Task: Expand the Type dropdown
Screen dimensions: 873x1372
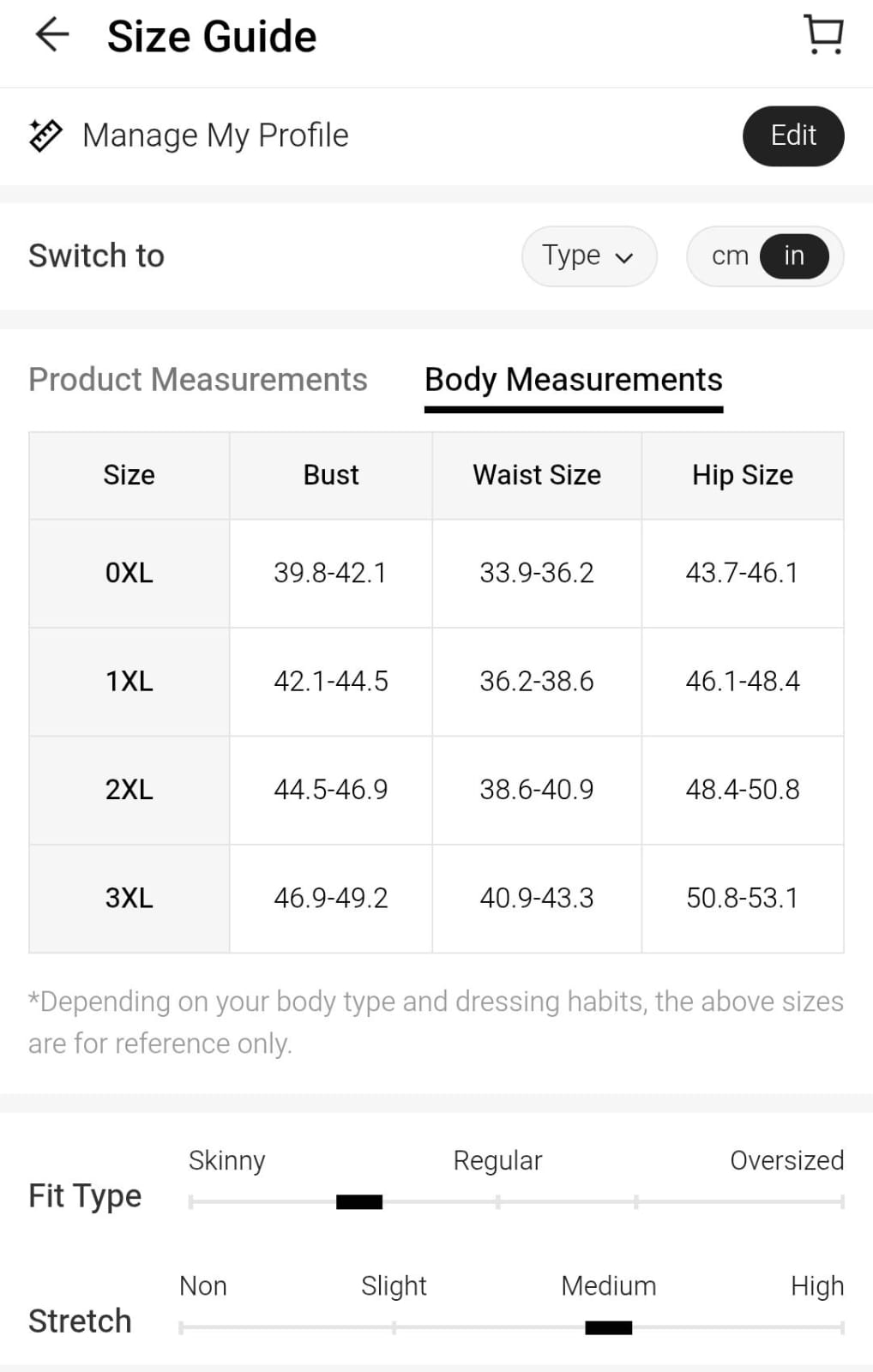Action: click(588, 256)
